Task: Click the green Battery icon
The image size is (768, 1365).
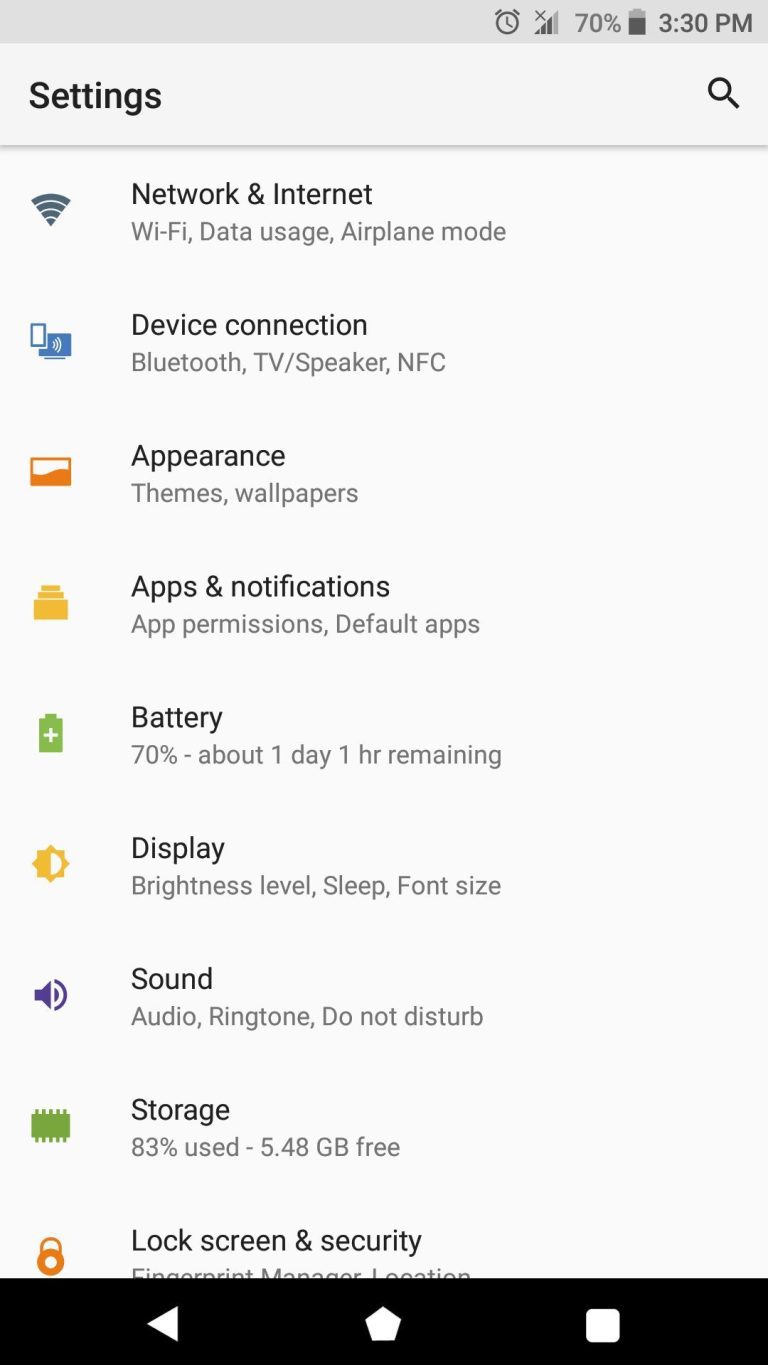Action: pos(50,733)
